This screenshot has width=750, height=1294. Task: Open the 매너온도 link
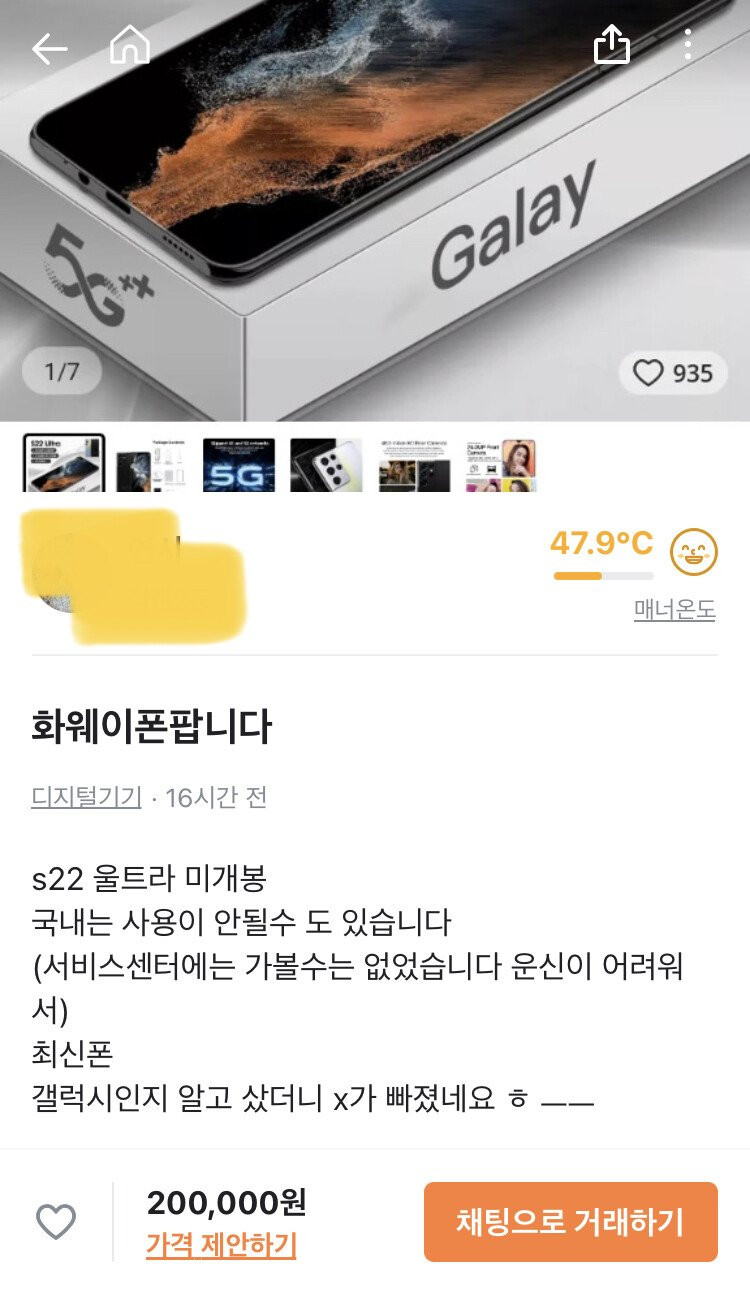[x=675, y=609]
